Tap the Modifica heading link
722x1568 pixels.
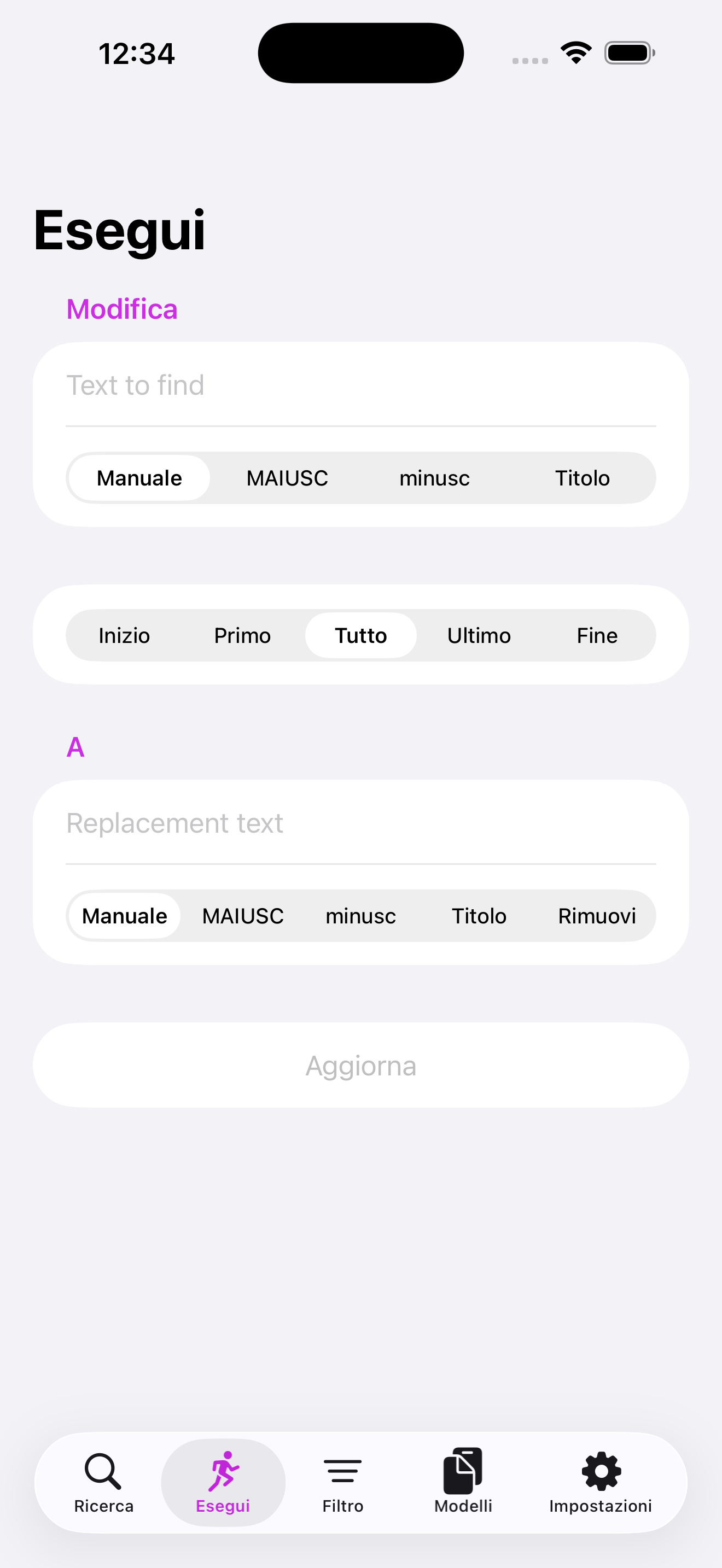[x=122, y=309]
